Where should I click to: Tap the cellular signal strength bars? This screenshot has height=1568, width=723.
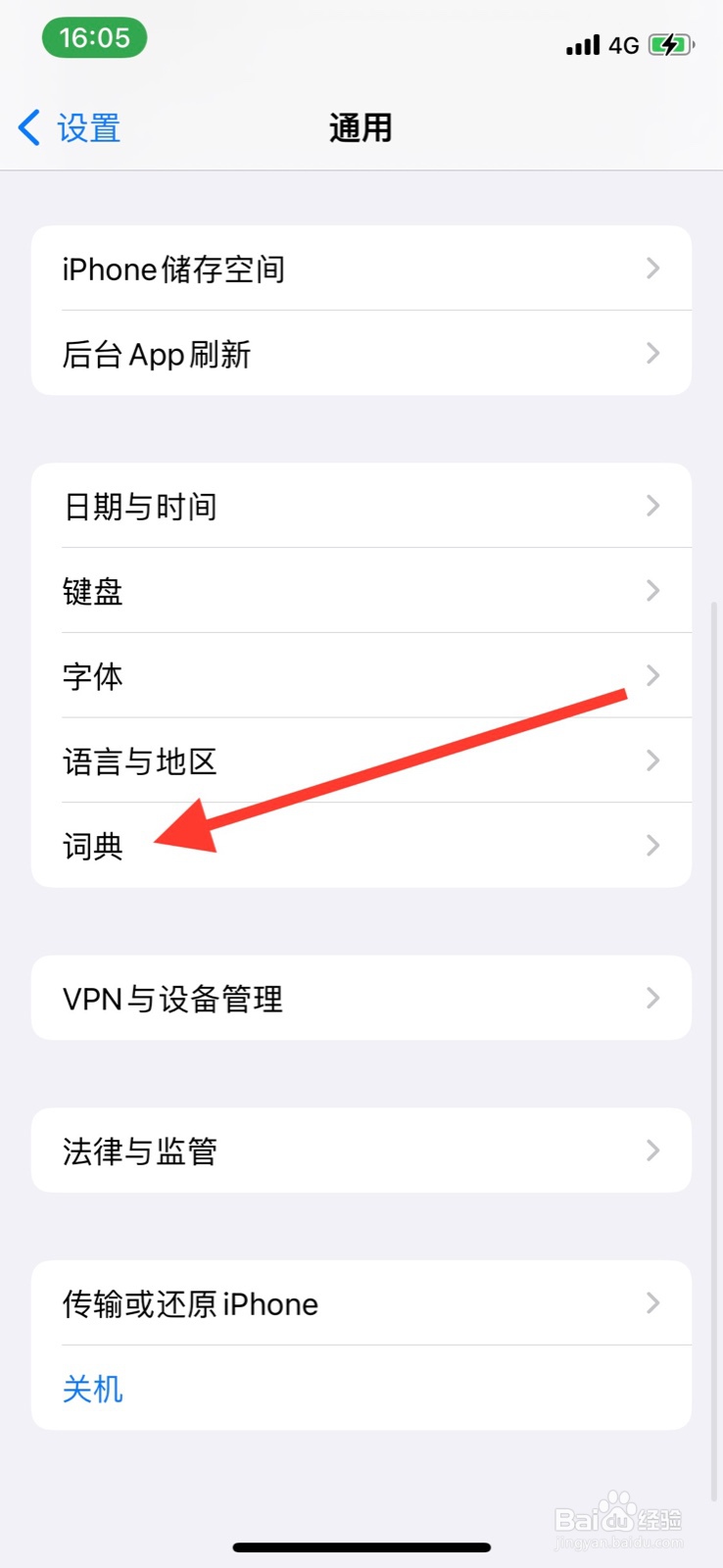[x=582, y=44]
